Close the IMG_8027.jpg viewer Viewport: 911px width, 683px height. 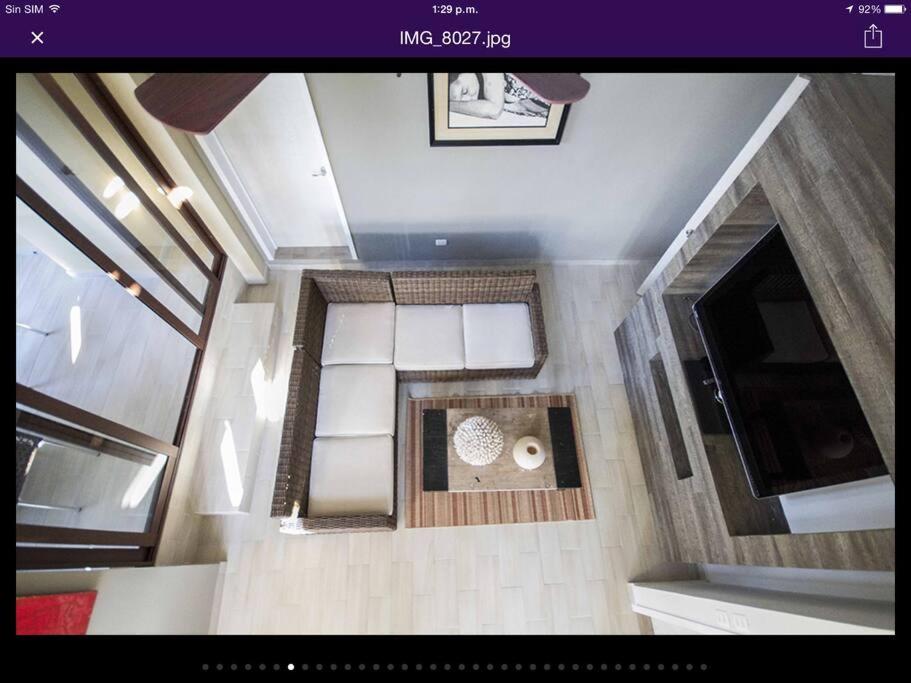pyautogui.click(x=37, y=38)
